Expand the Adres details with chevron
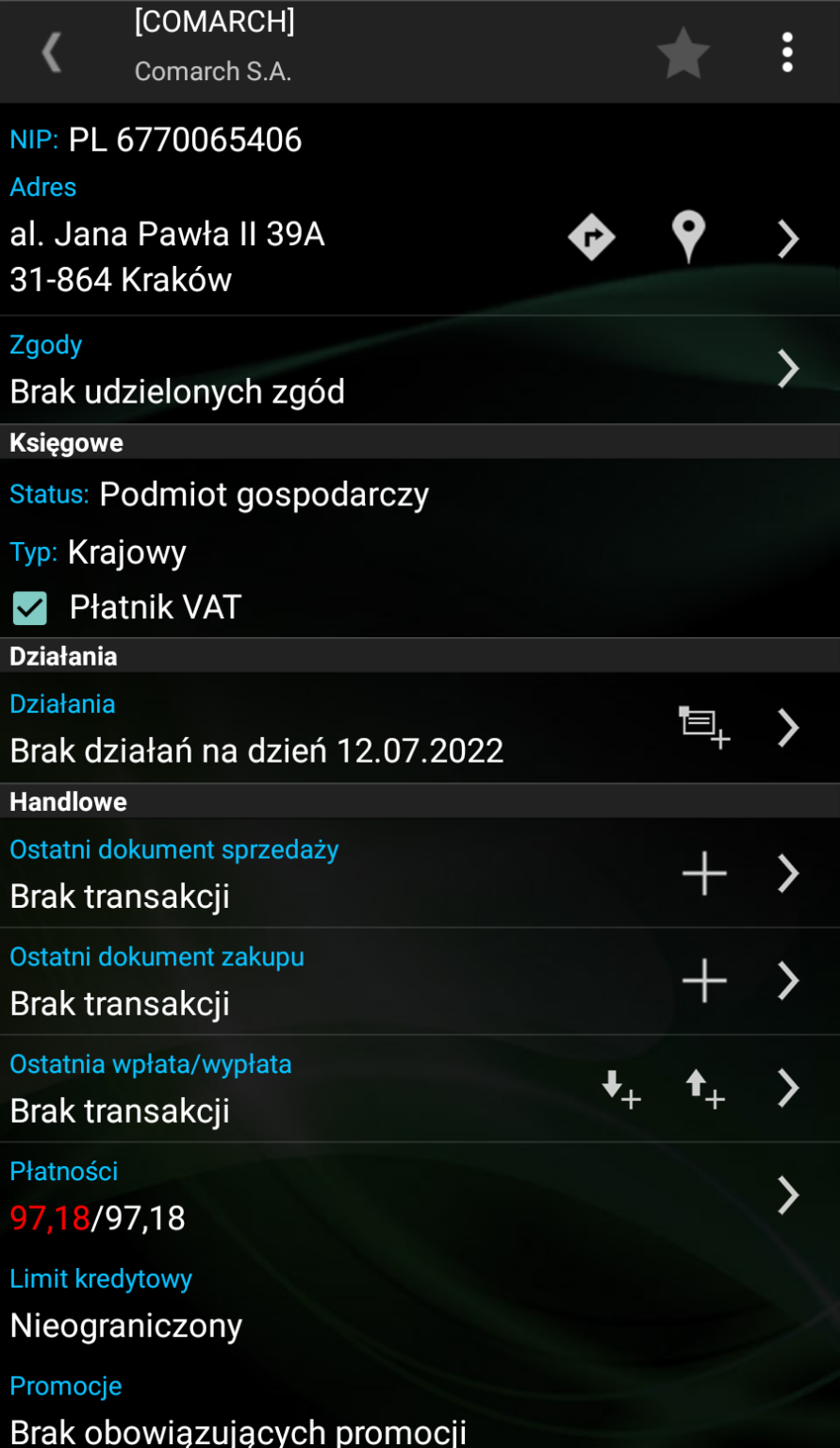Viewport: 840px width, 1448px height. pos(788,238)
